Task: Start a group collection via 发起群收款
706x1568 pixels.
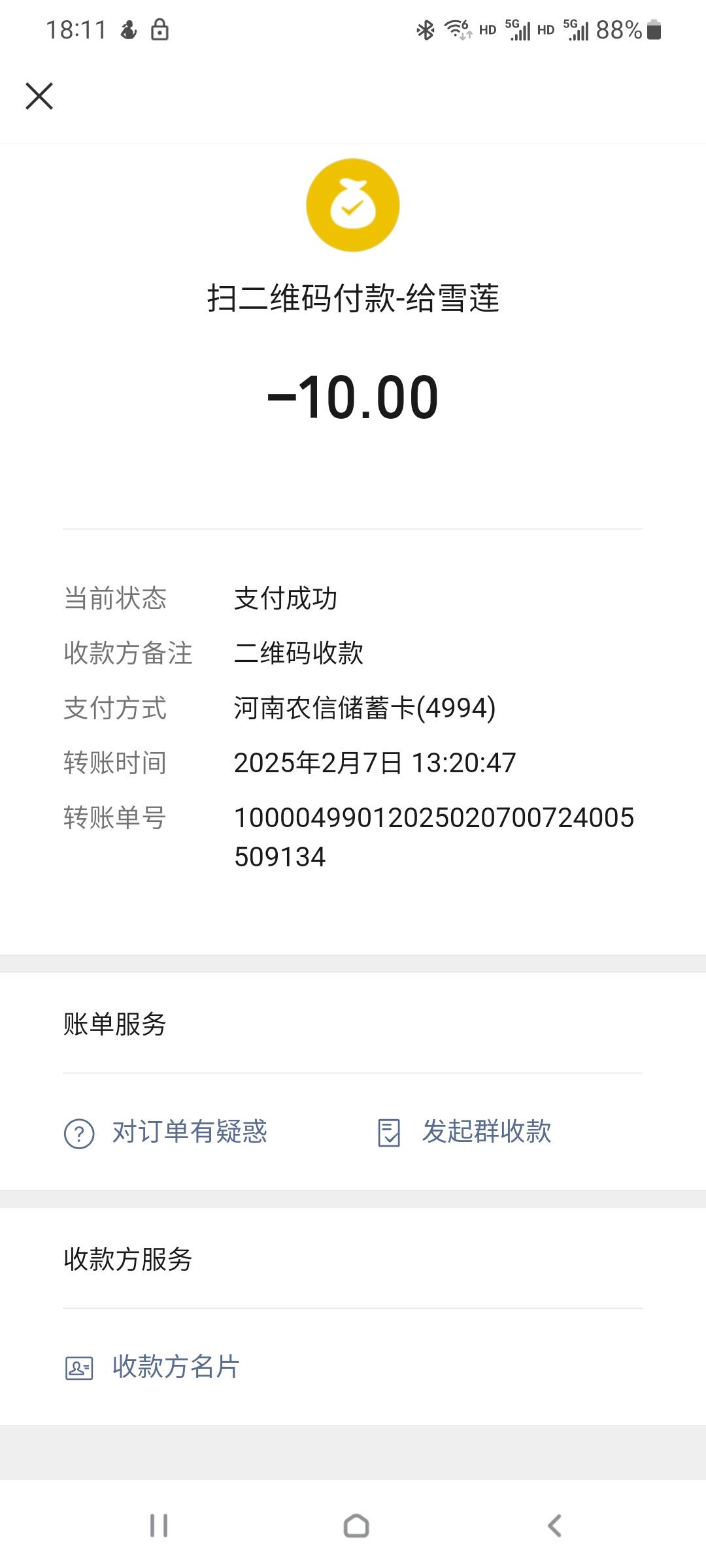Action: 465,1132
